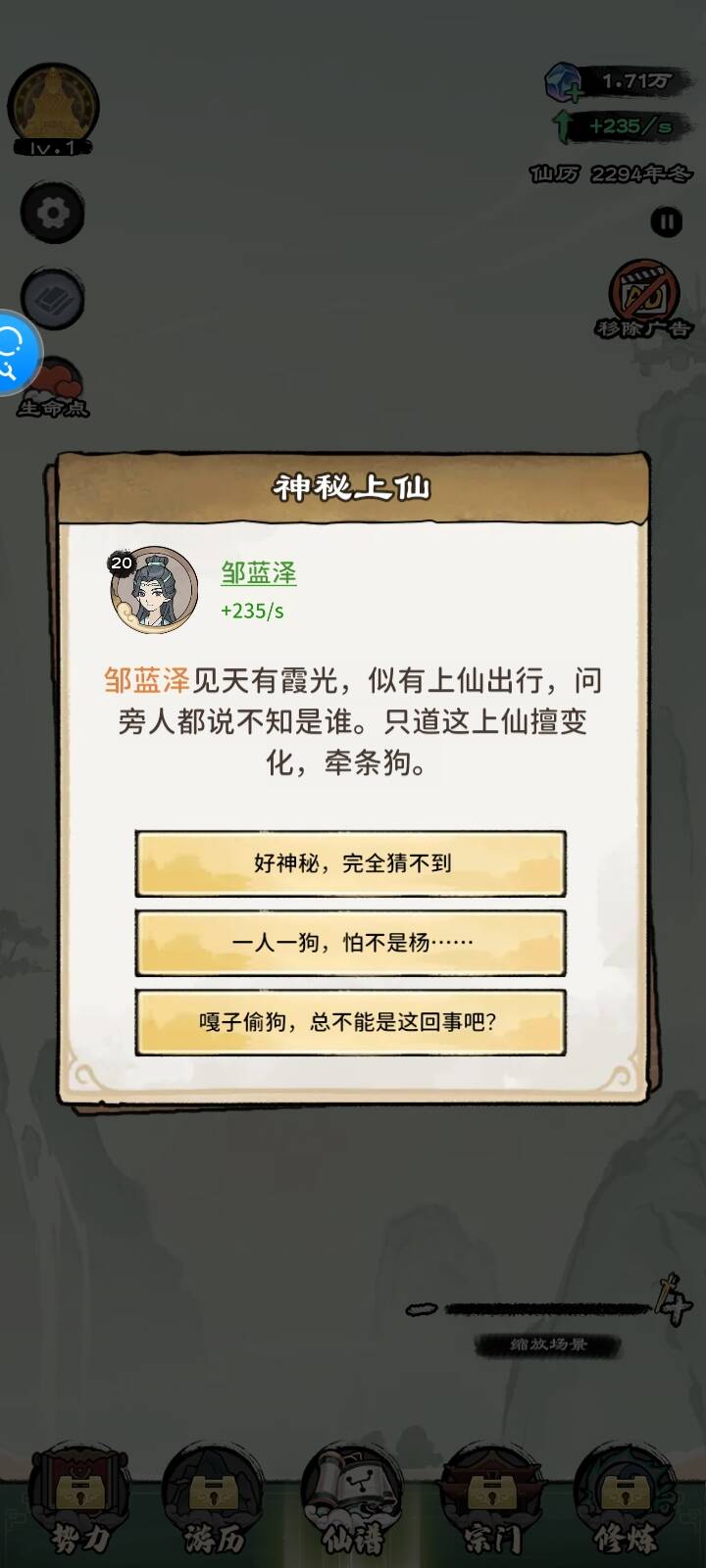Open the stacked layers icon below settings
The height and width of the screenshot is (1568, 706).
53,298
